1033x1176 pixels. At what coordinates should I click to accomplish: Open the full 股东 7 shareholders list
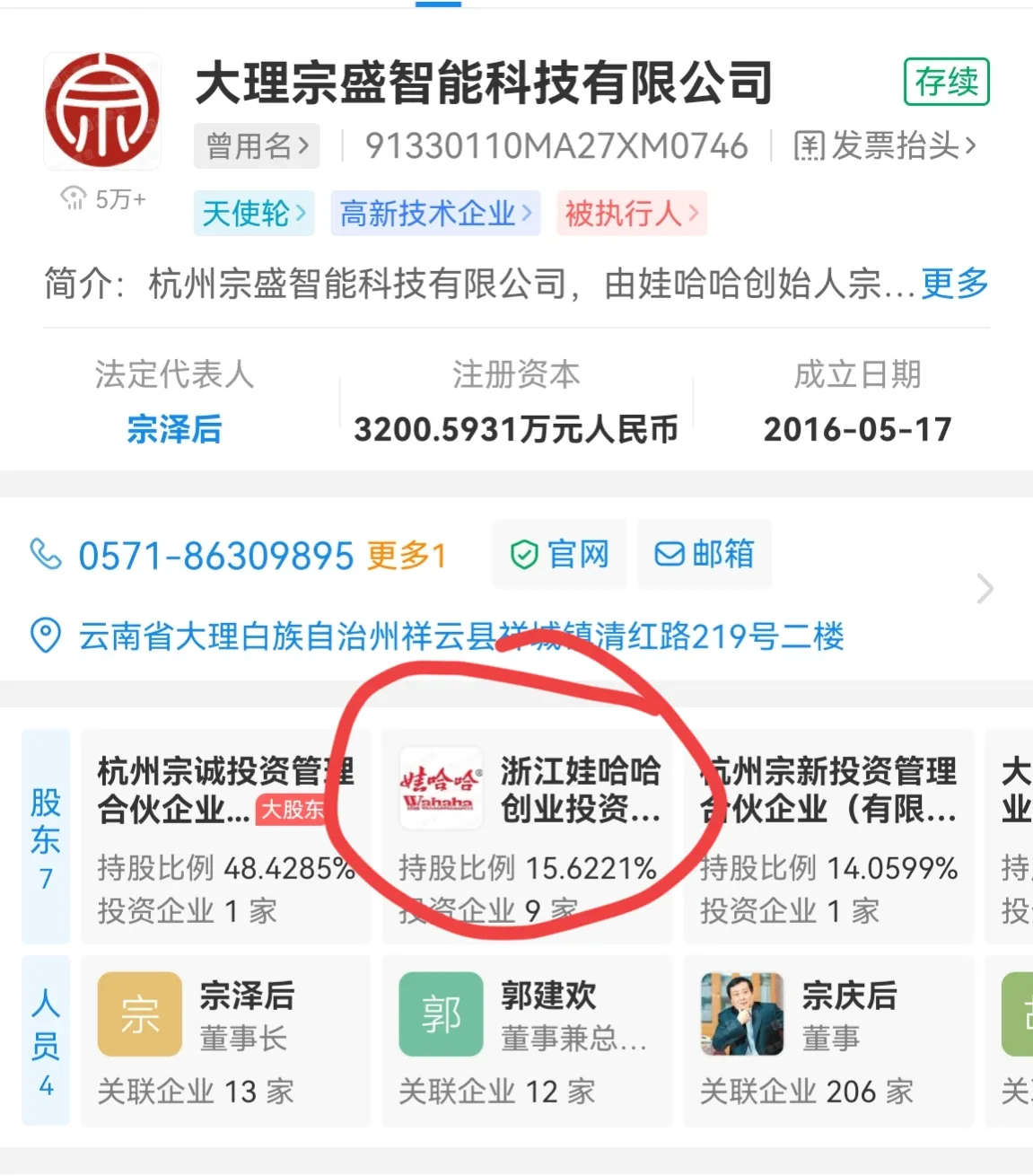46,836
